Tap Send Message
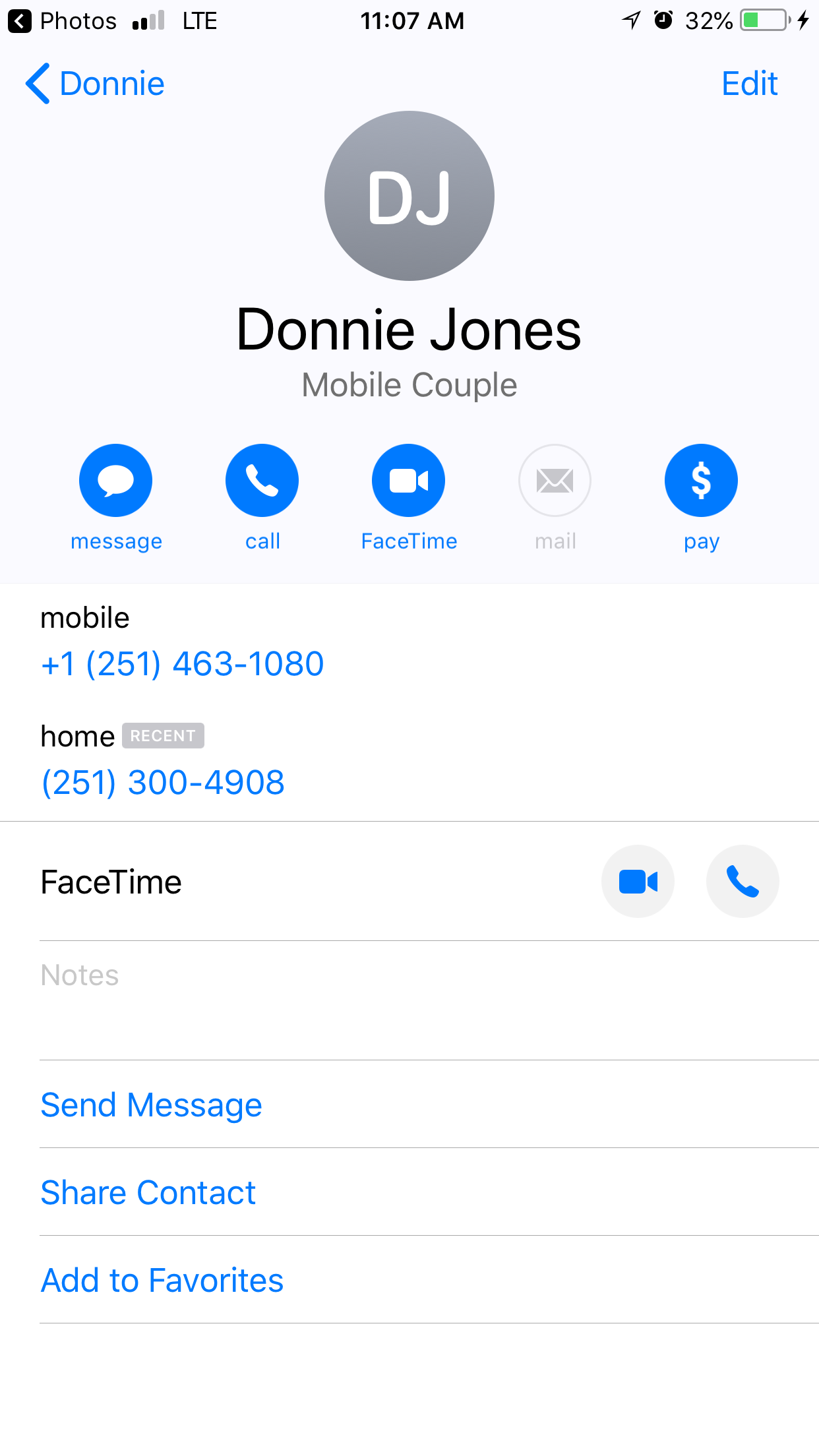This screenshot has width=819, height=1456. tap(152, 1105)
